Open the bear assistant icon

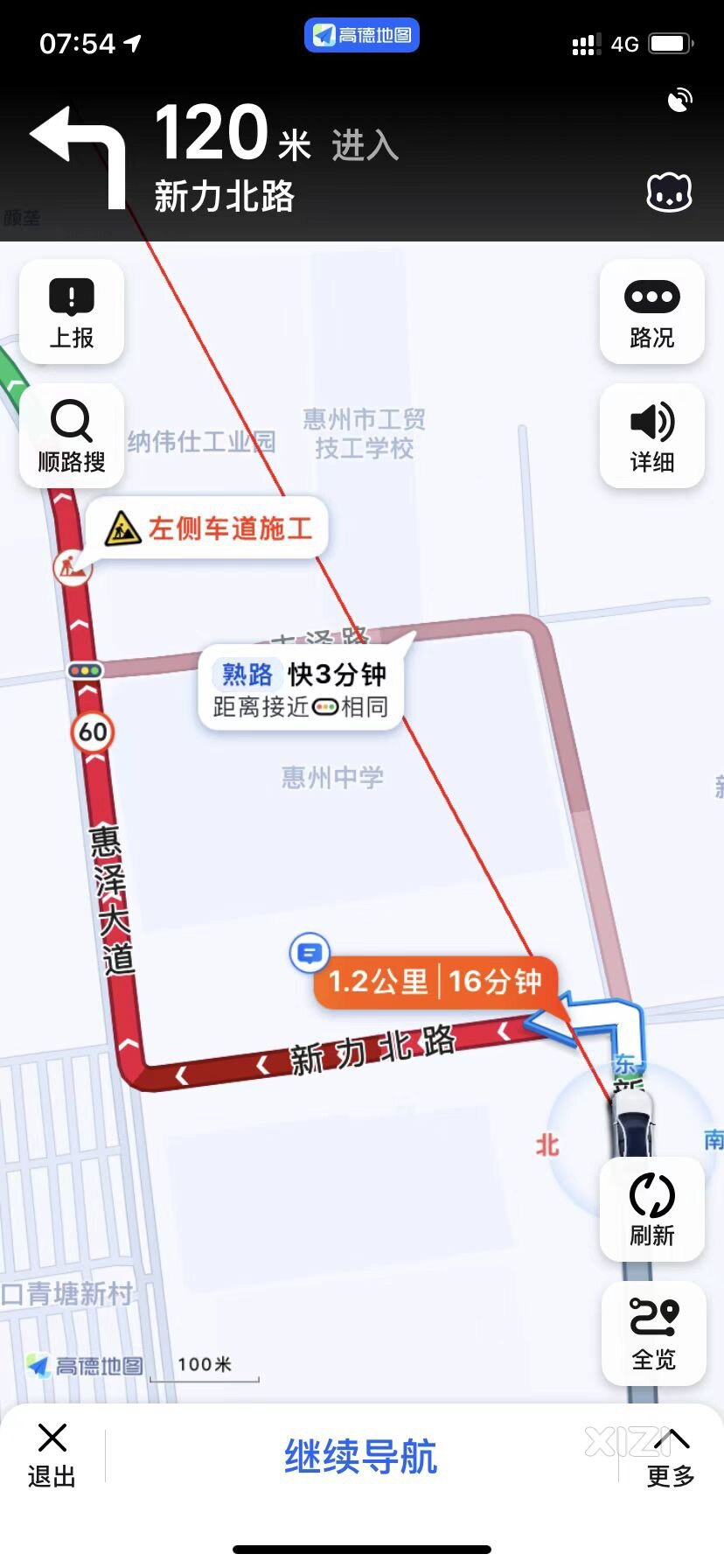(669, 192)
